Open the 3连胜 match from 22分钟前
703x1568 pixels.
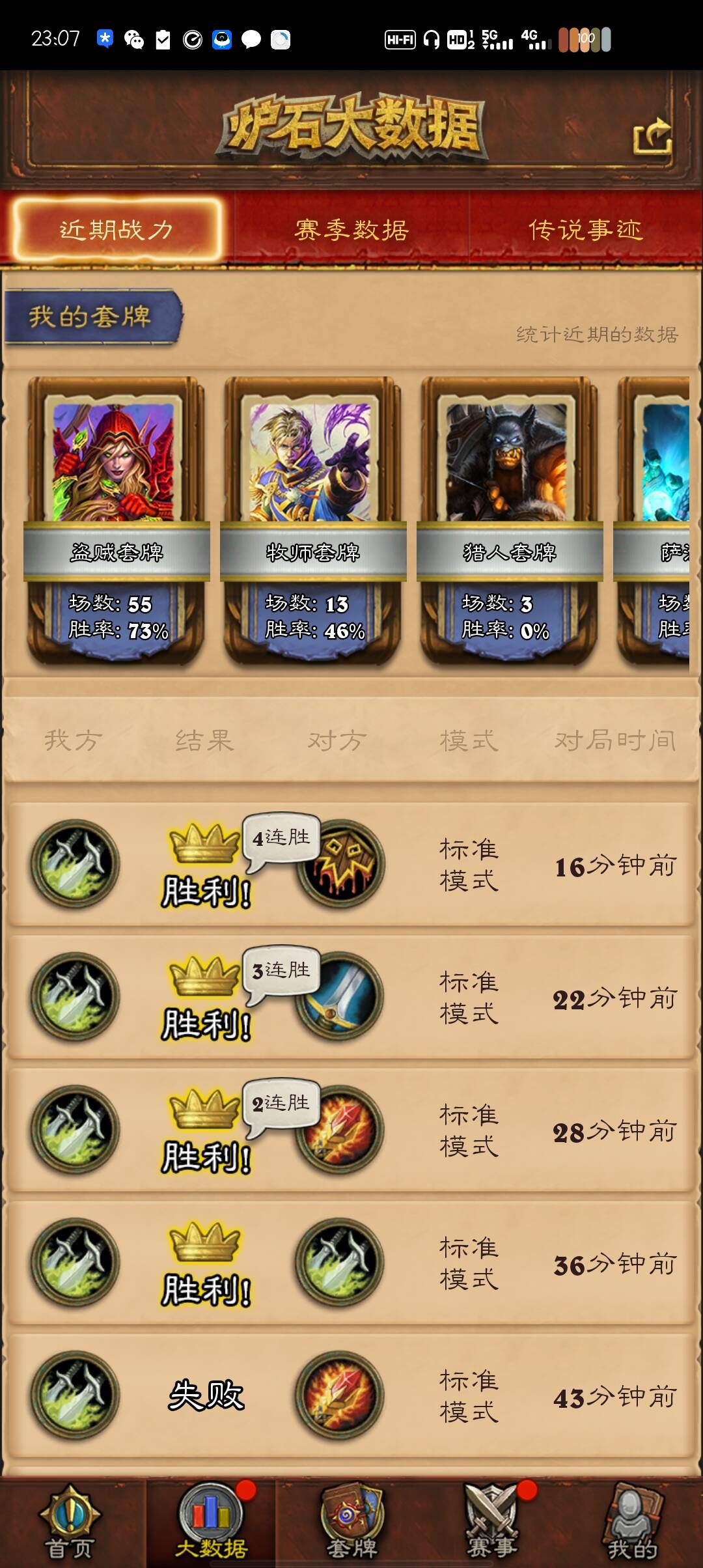pos(351,998)
